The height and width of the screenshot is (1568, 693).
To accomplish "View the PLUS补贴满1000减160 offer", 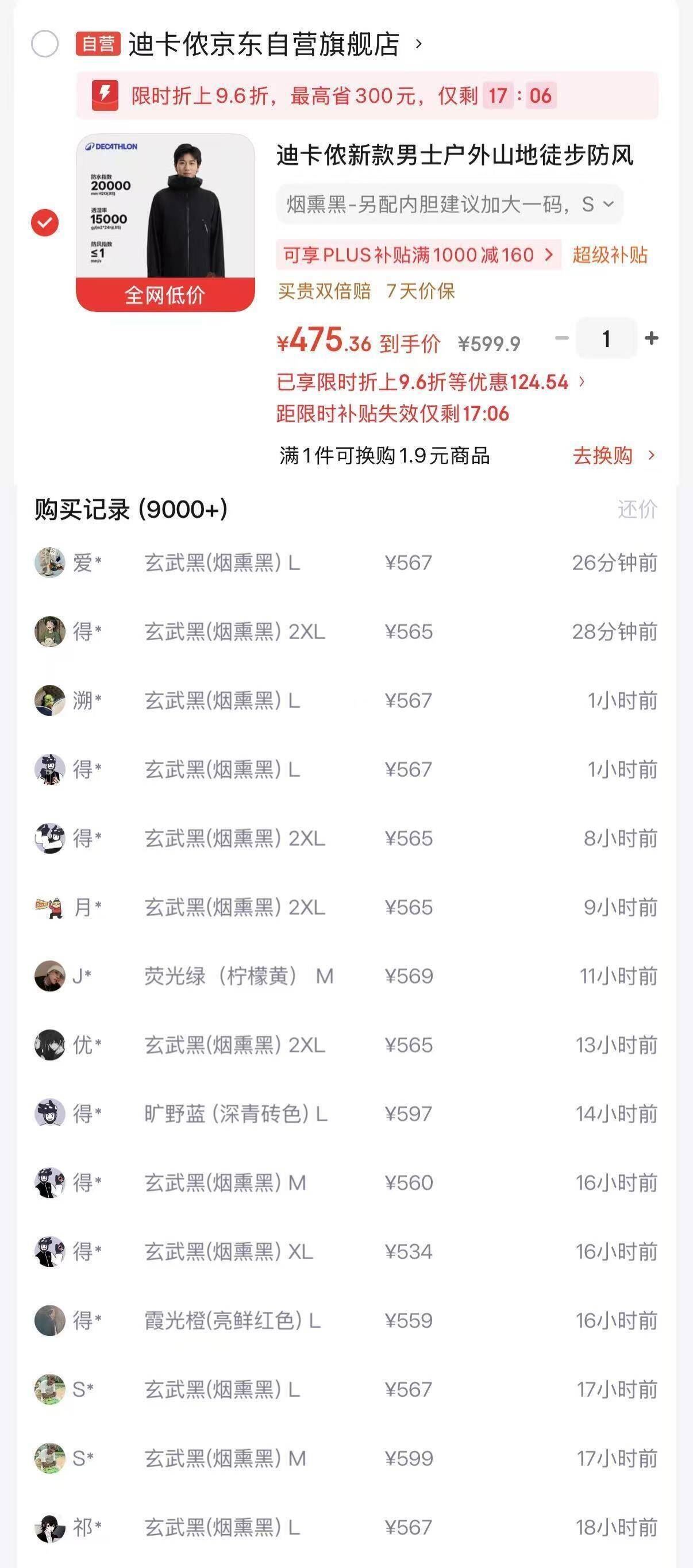I will pos(418,255).
